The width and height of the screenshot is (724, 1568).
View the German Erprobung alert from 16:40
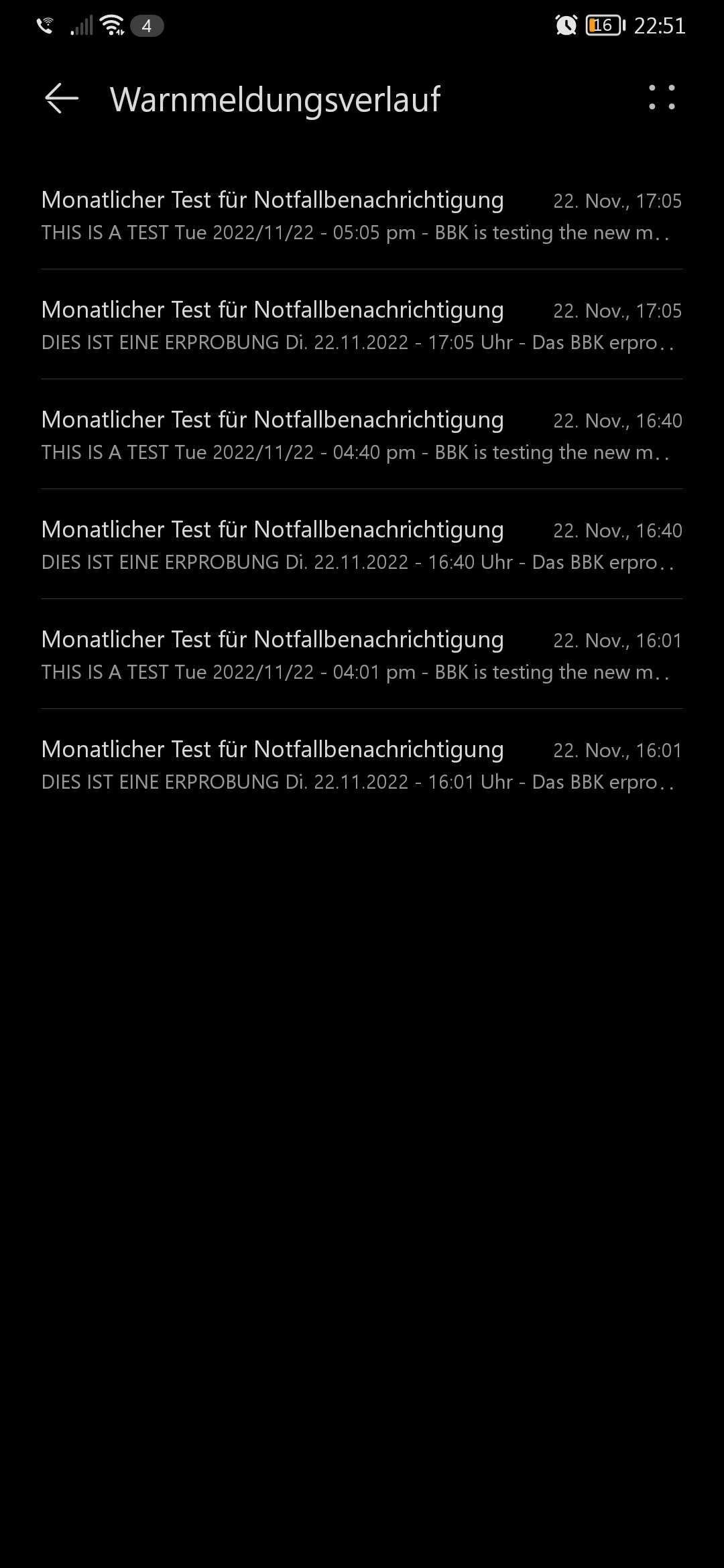pos(362,545)
